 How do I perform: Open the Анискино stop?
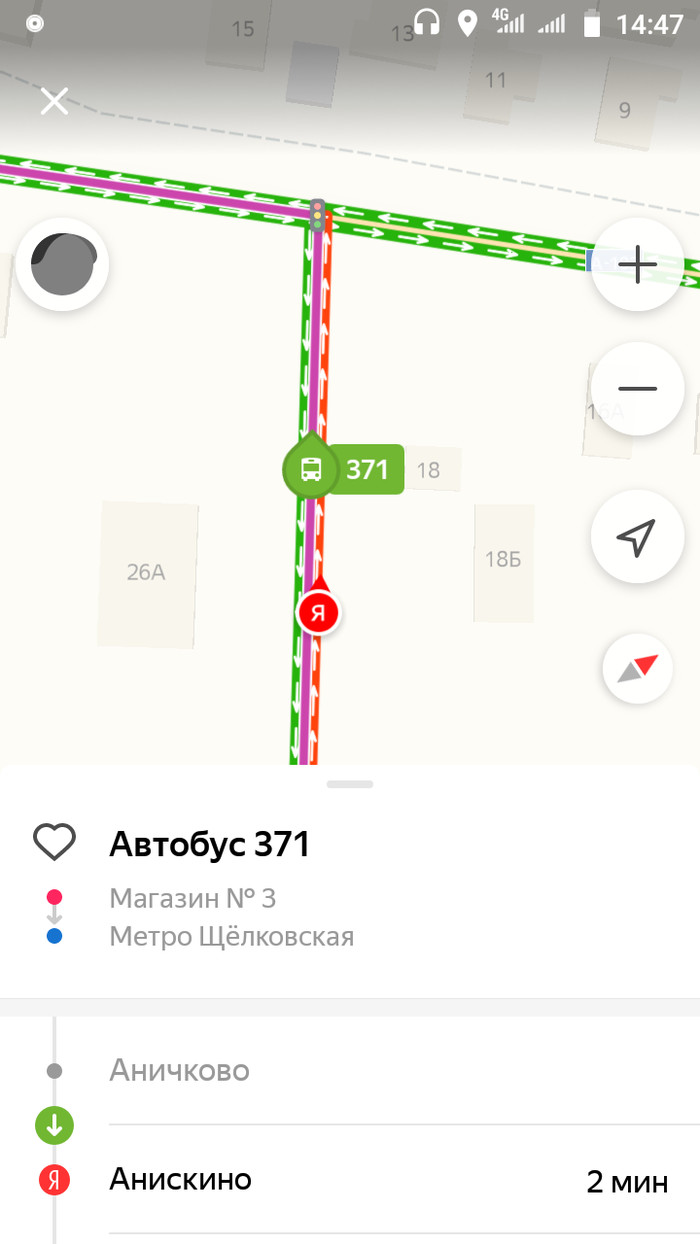coord(180,1180)
